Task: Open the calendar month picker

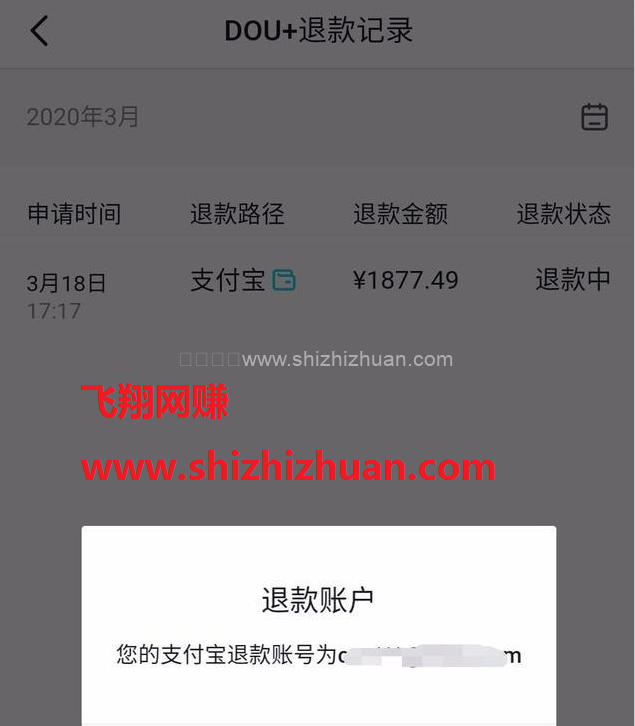Action: [594, 117]
